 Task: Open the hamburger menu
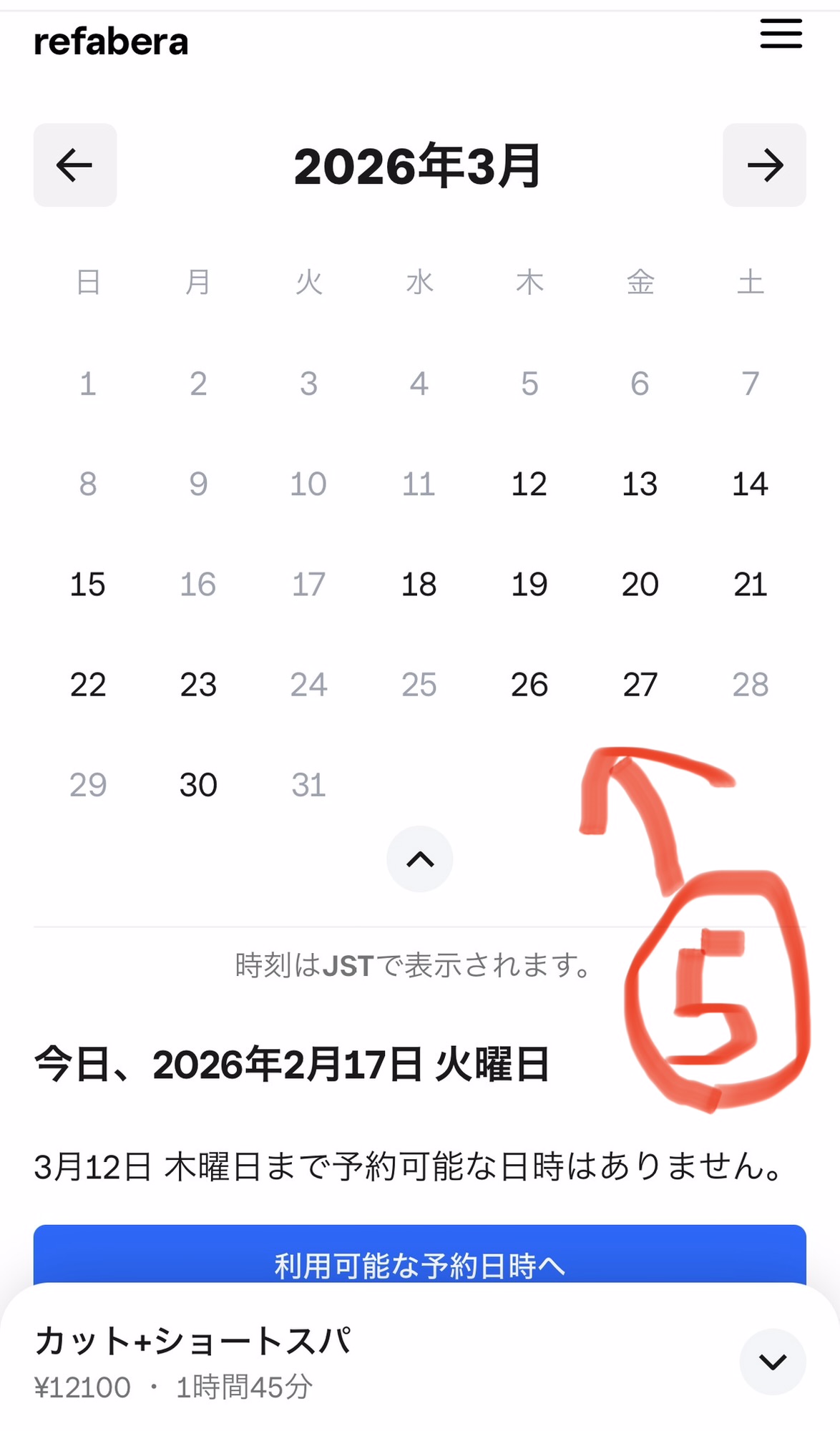pyautogui.click(x=781, y=34)
